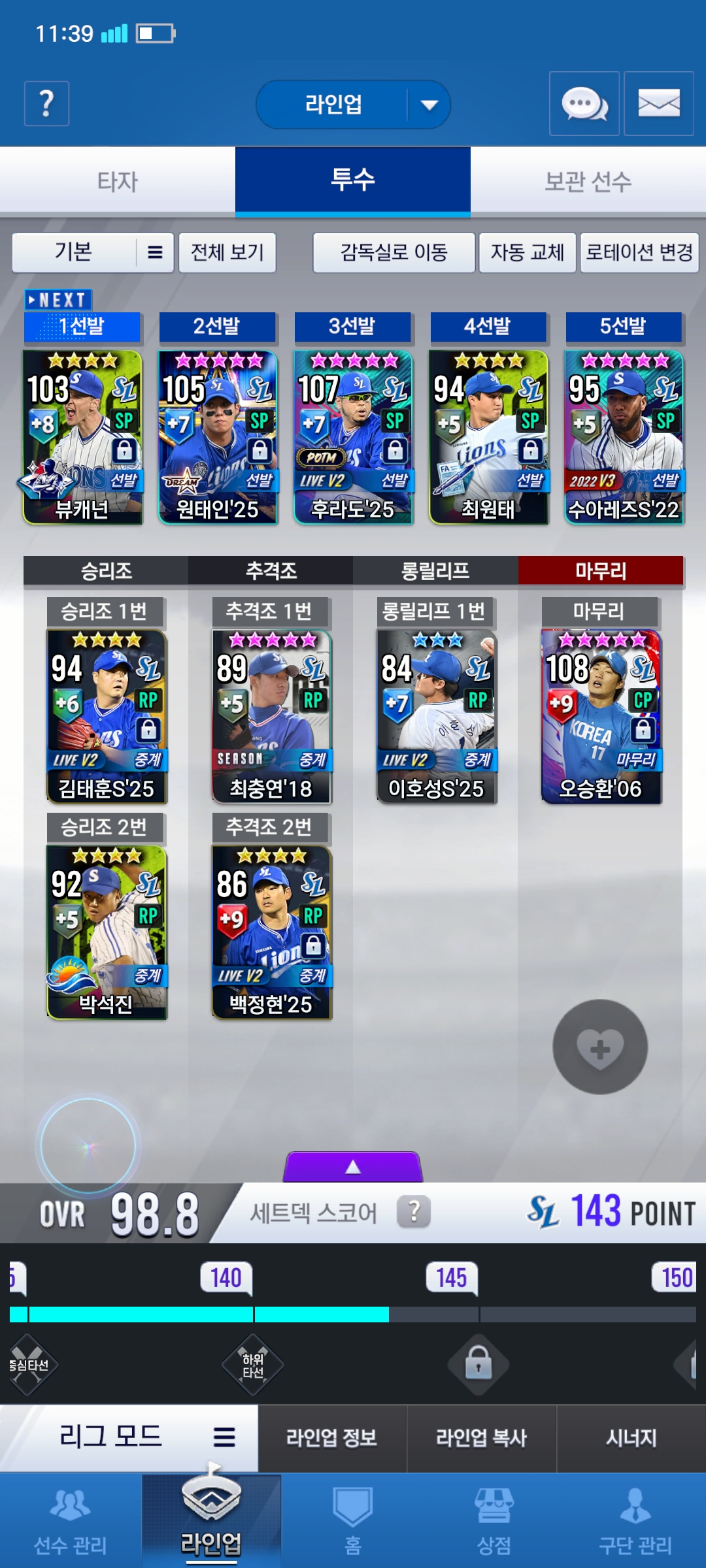Tap 감독실로 이동 button
Image resolution: width=706 pixels, height=1568 pixels.
(x=394, y=252)
